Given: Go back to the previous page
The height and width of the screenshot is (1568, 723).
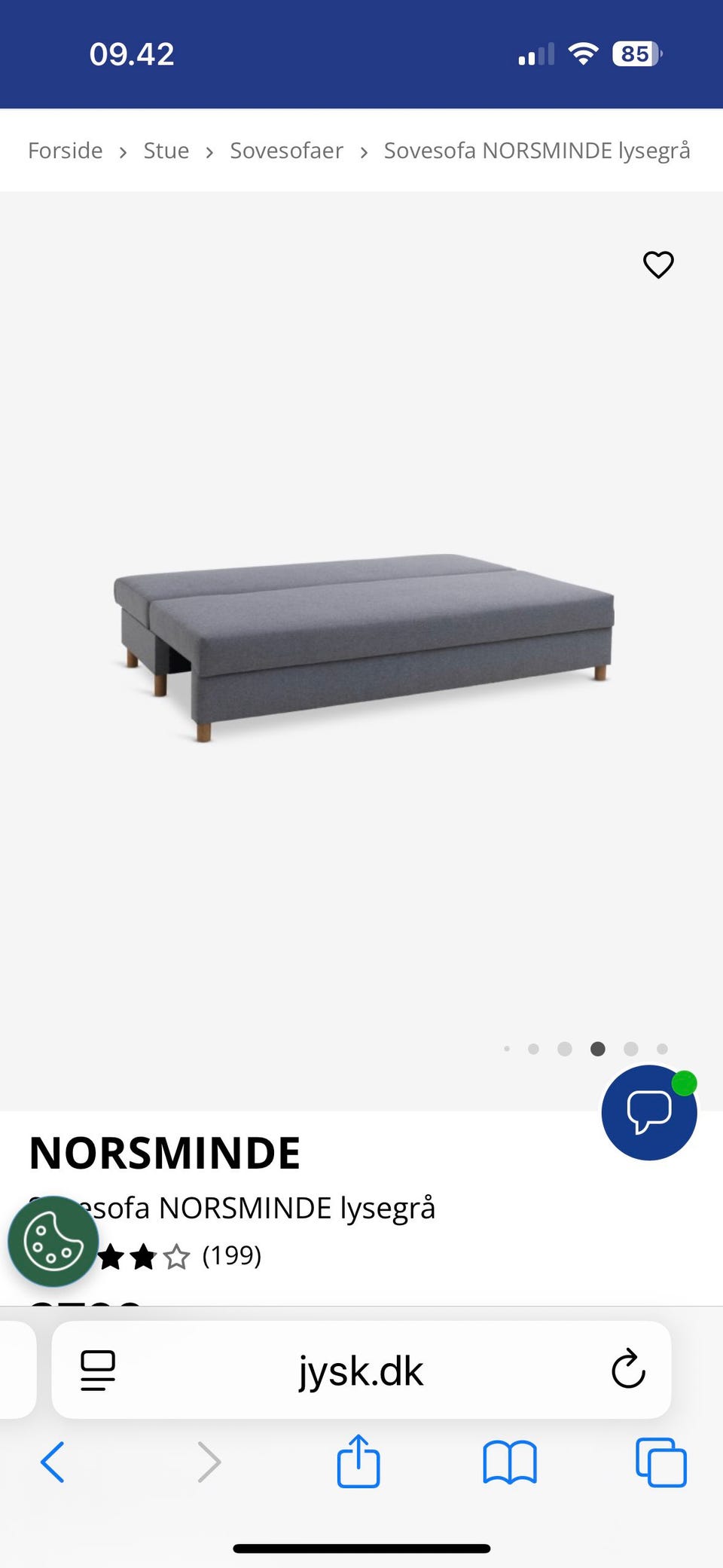Looking at the screenshot, I should coord(53,1463).
